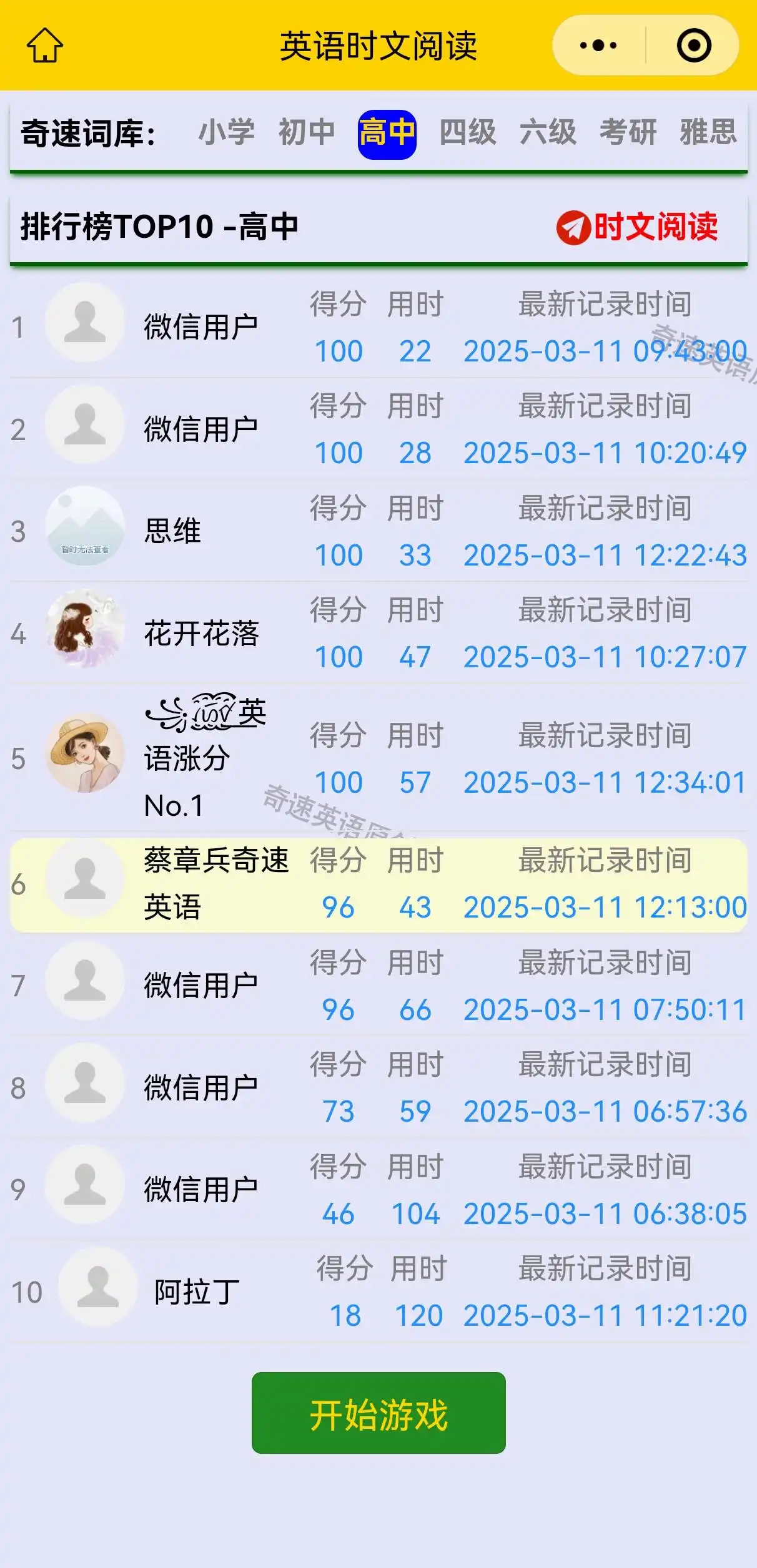Go to the home page icon
The height and width of the screenshot is (1568, 757).
(45, 46)
